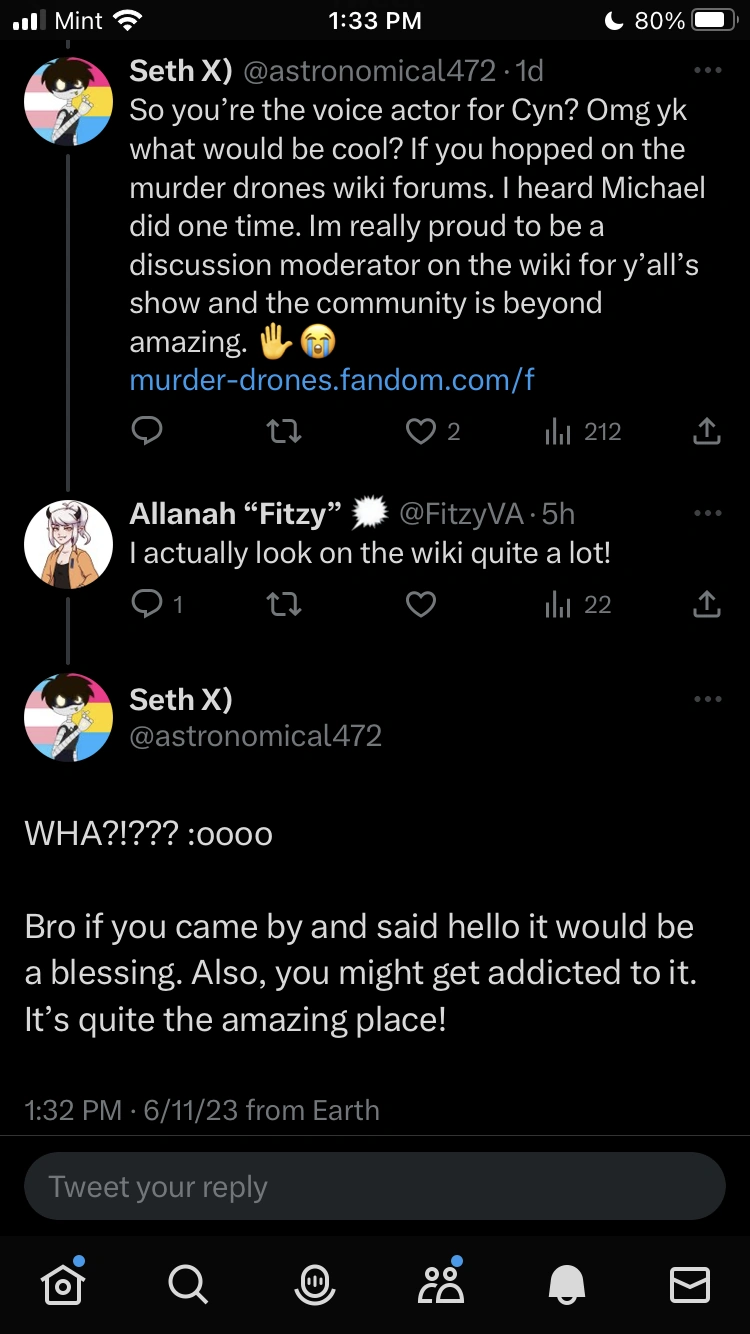Open the Home feed icon
The height and width of the screenshot is (1334, 750).
pyautogui.click(x=62, y=1284)
